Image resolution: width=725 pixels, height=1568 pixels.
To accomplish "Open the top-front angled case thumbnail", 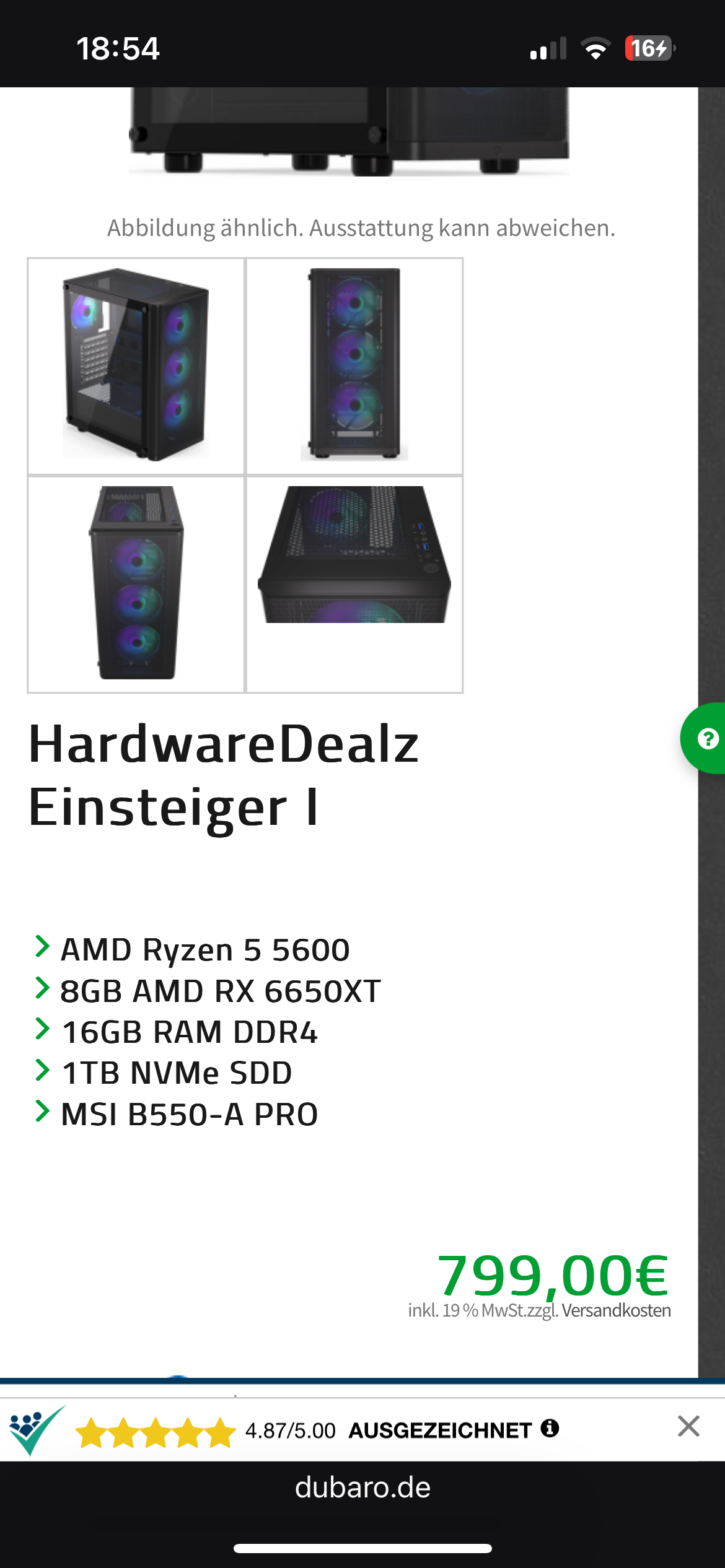I will (136, 583).
